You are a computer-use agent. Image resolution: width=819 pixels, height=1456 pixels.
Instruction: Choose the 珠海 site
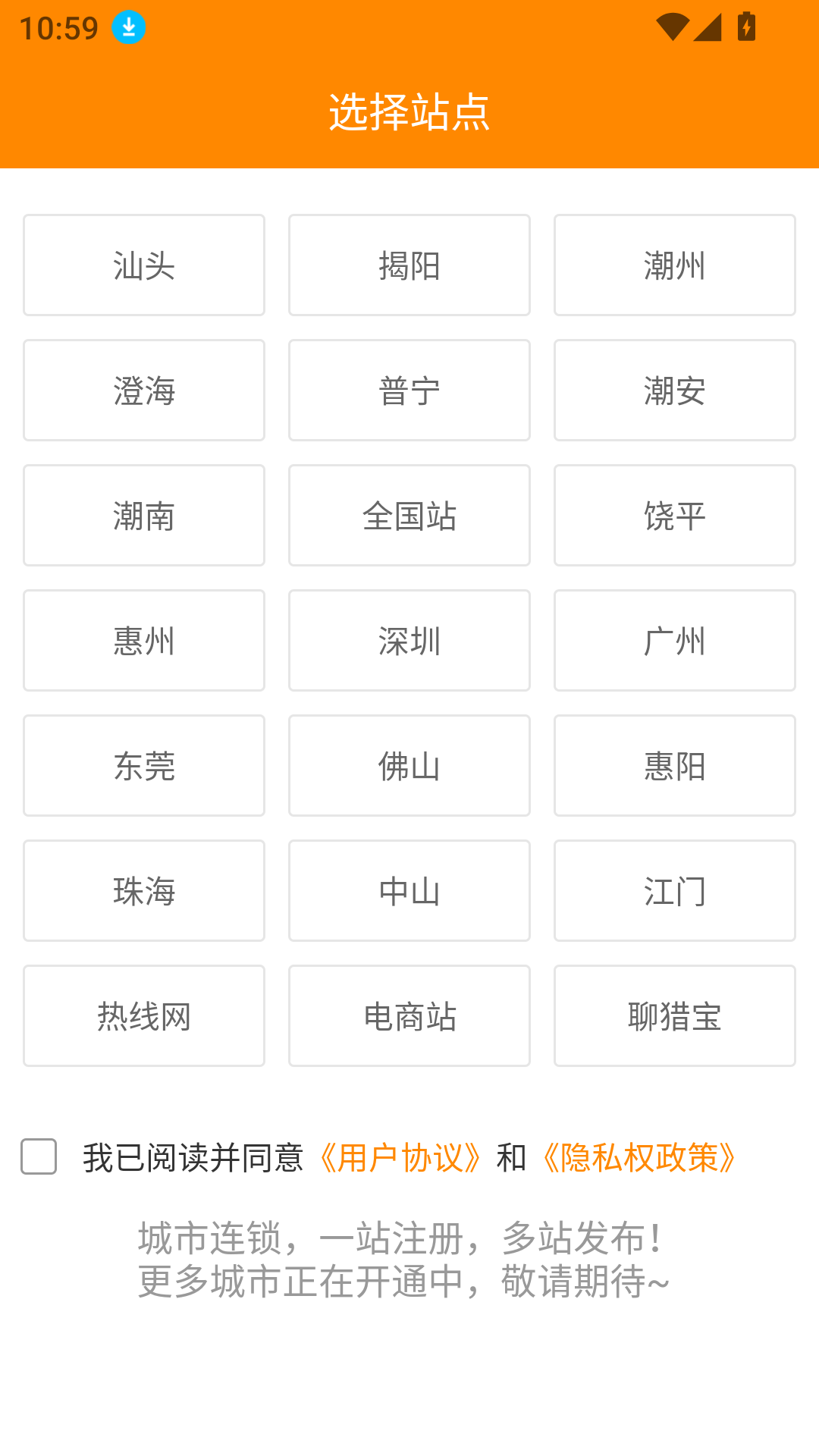click(x=144, y=890)
